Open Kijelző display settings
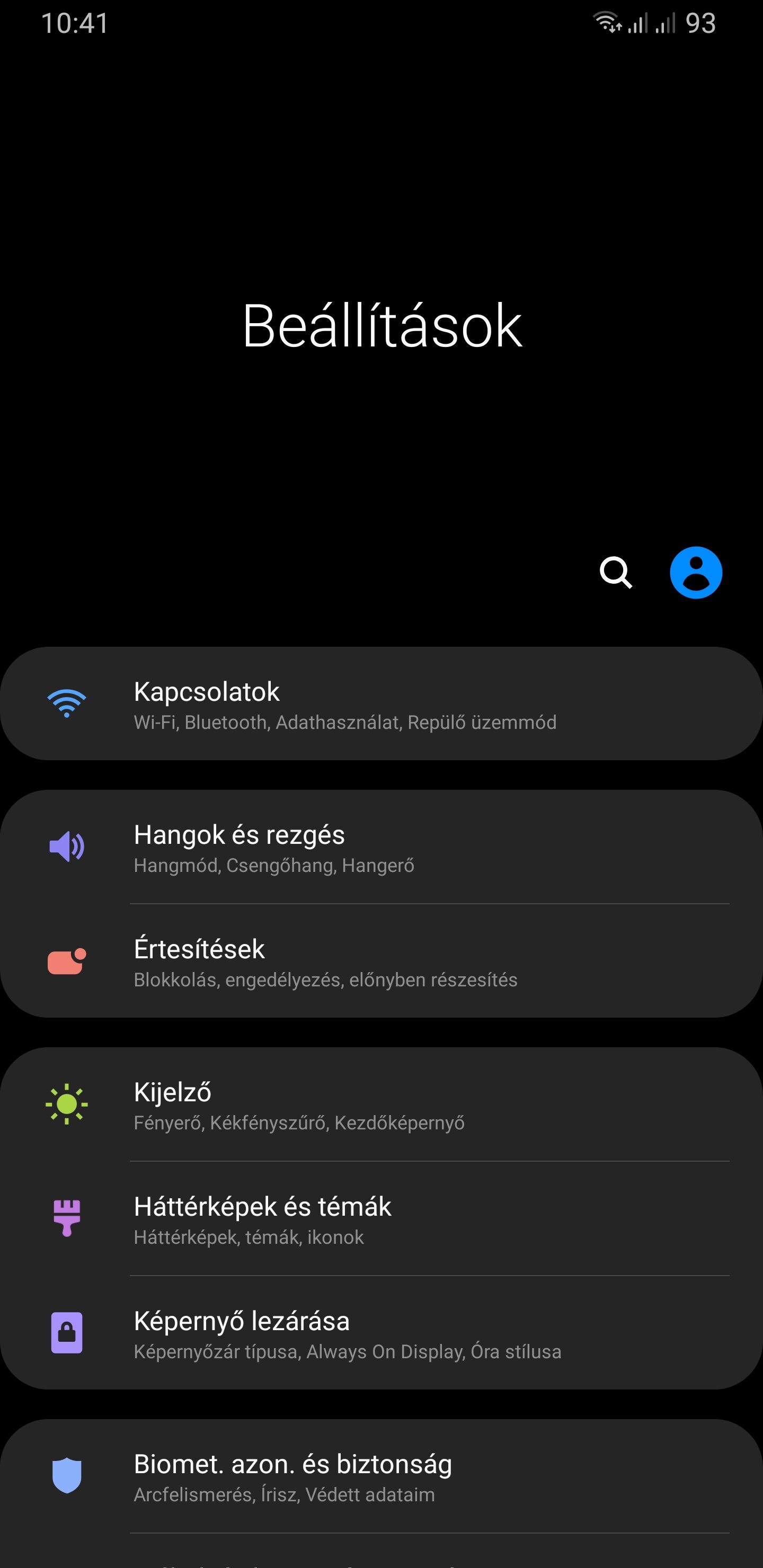The image size is (763, 1568). coord(381,1104)
